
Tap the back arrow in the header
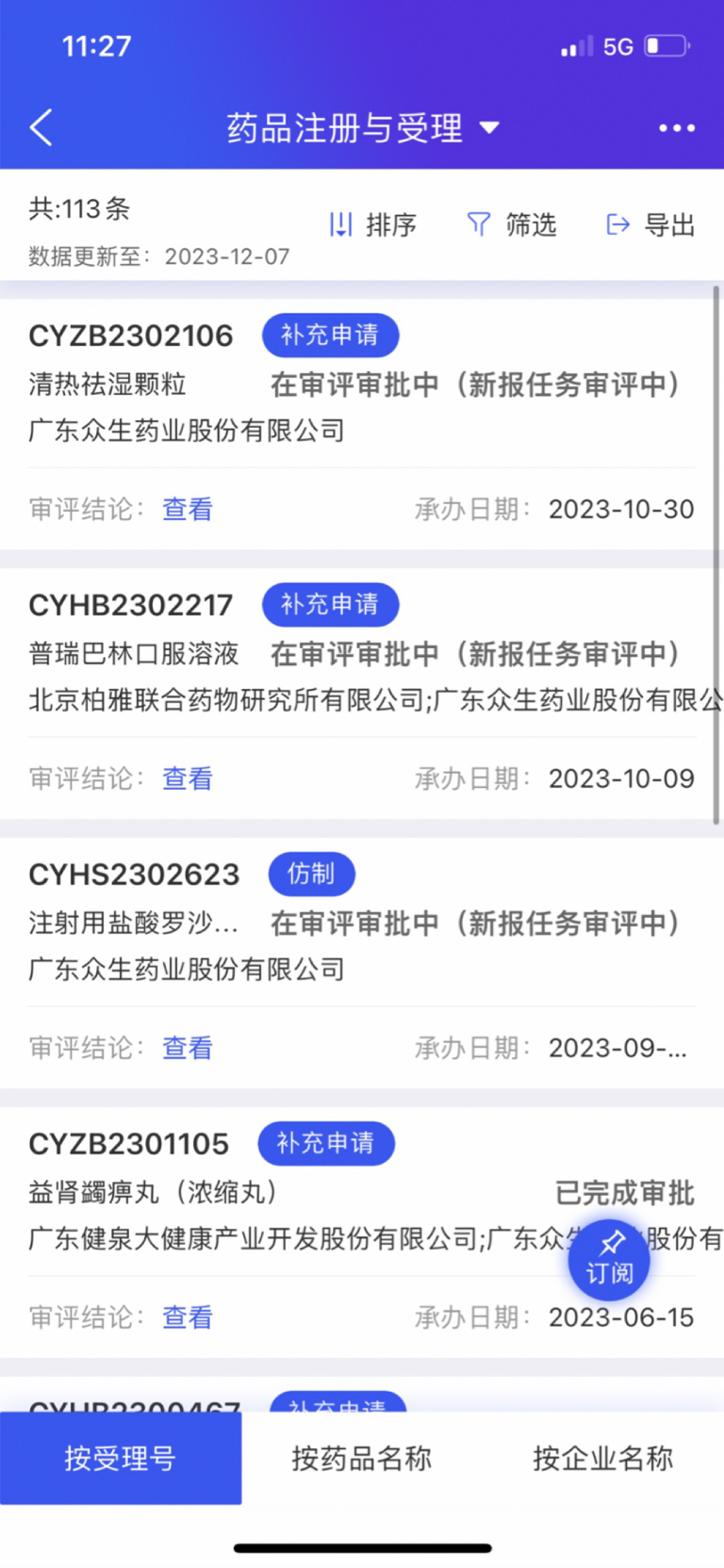[x=40, y=127]
